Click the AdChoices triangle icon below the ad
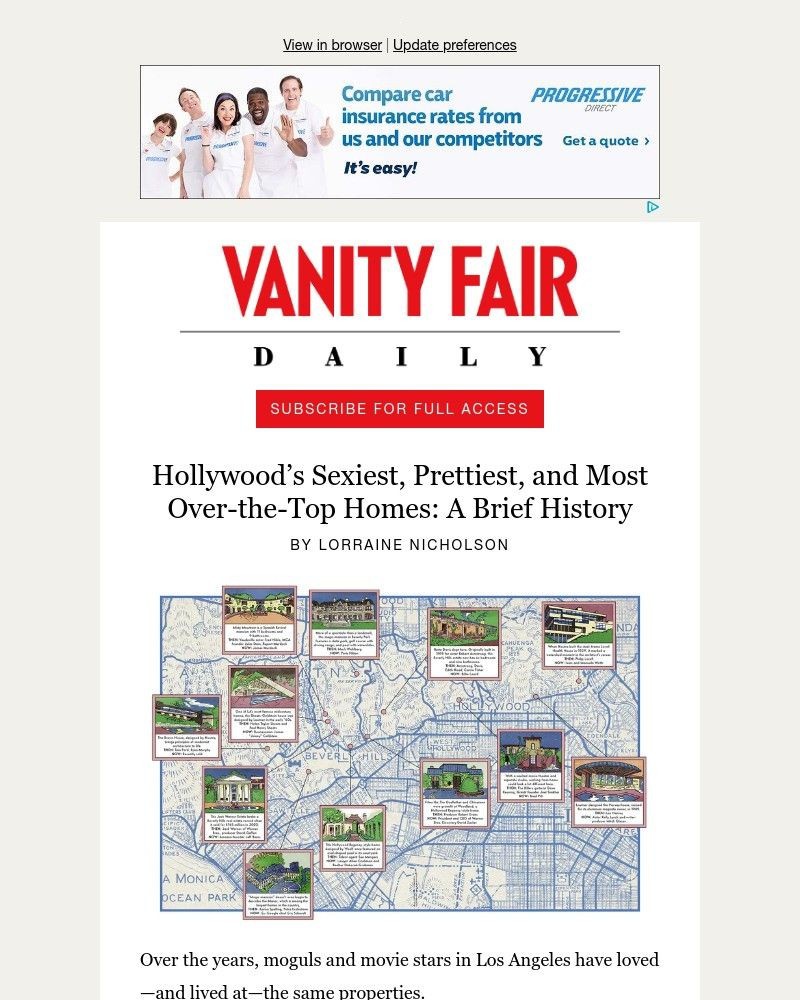Image resolution: width=800 pixels, height=1000 pixels. 655,207
